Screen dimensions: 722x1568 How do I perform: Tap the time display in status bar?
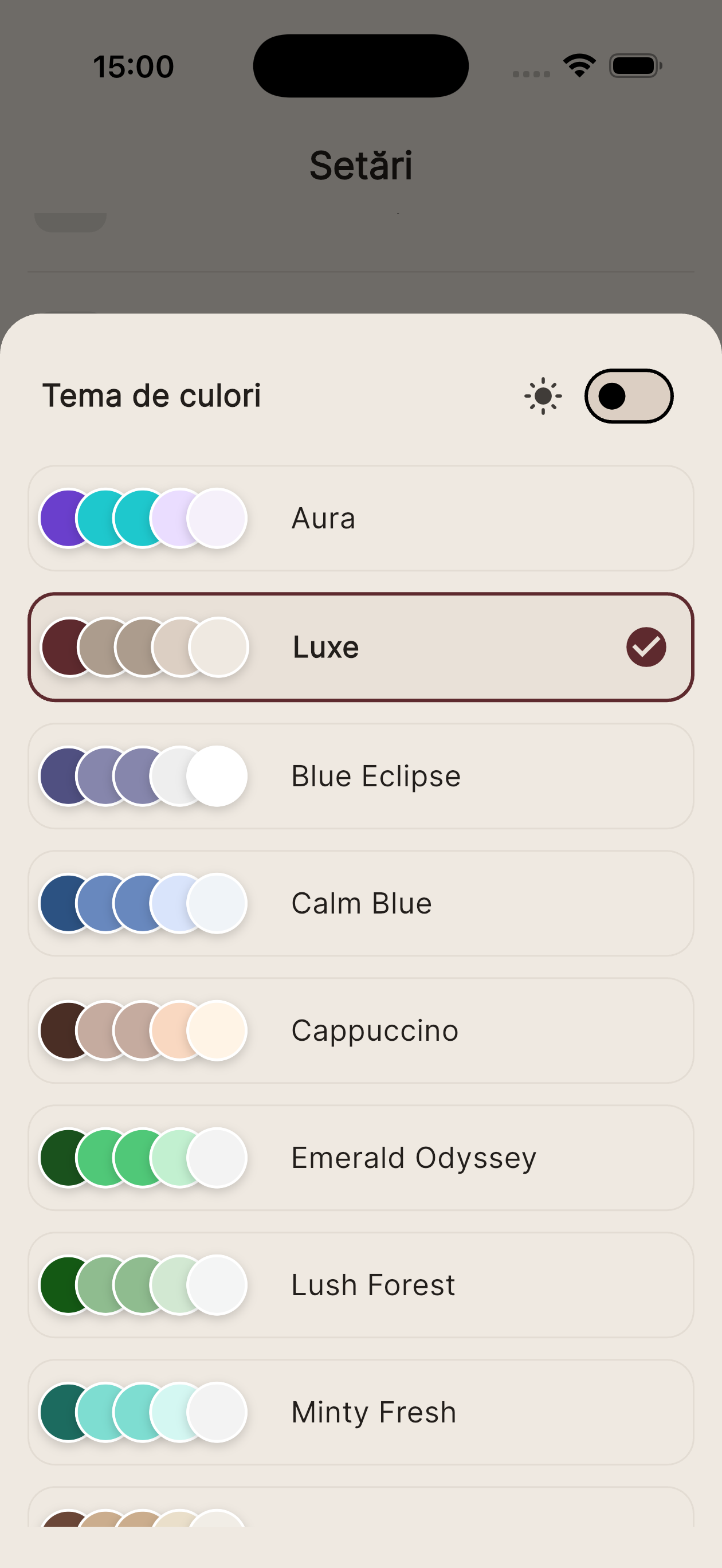[134, 66]
